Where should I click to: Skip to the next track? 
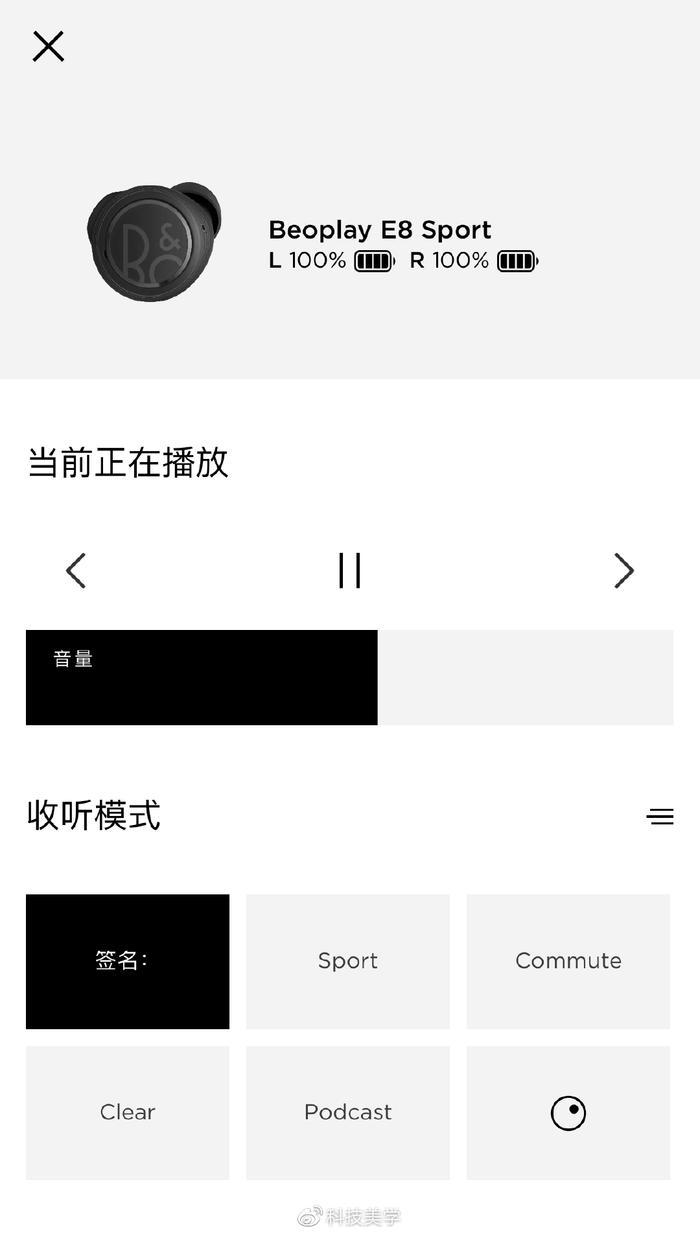click(x=624, y=571)
